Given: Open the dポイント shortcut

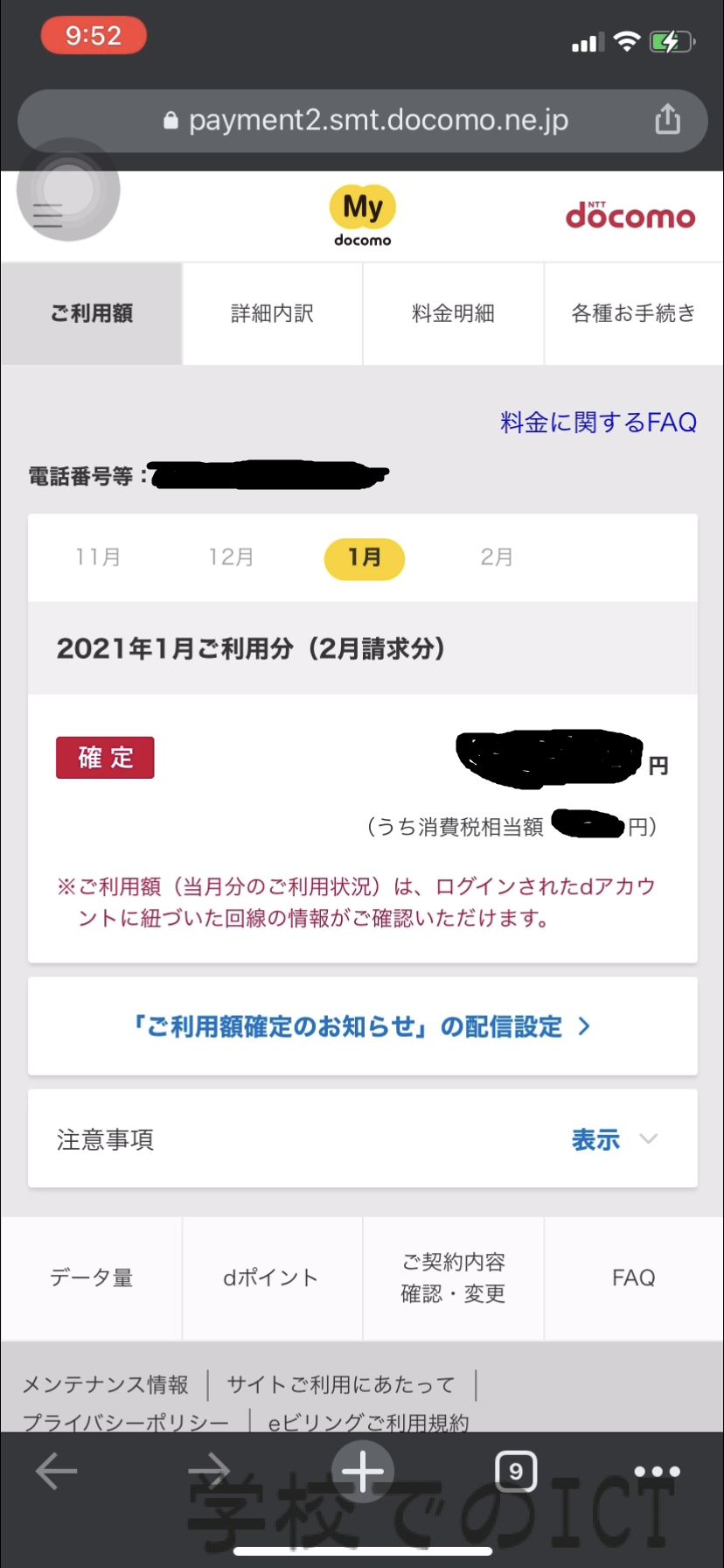Looking at the screenshot, I should point(272,1277).
